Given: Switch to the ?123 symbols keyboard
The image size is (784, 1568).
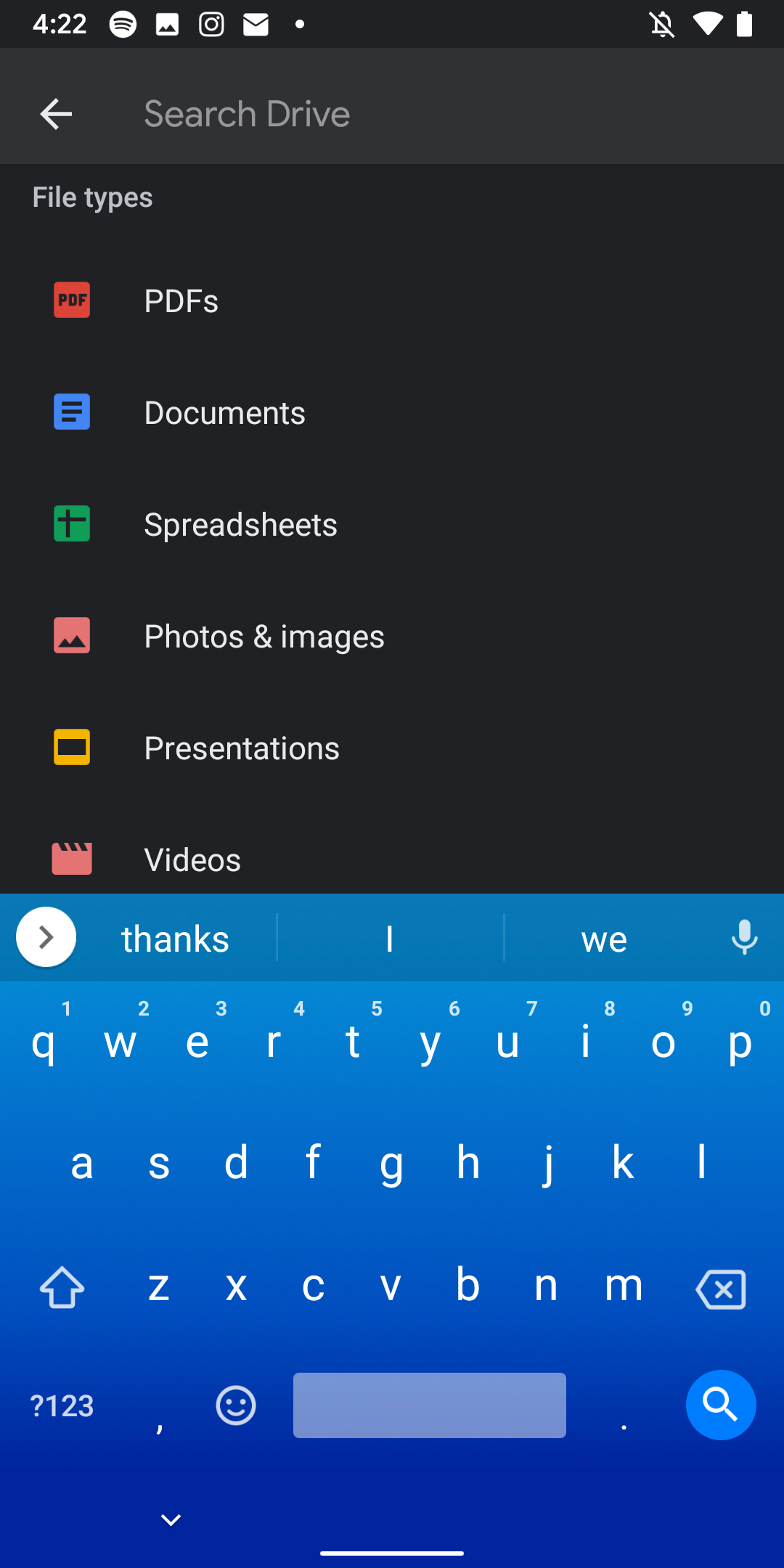Looking at the screenshot, I should point(62,1405).
